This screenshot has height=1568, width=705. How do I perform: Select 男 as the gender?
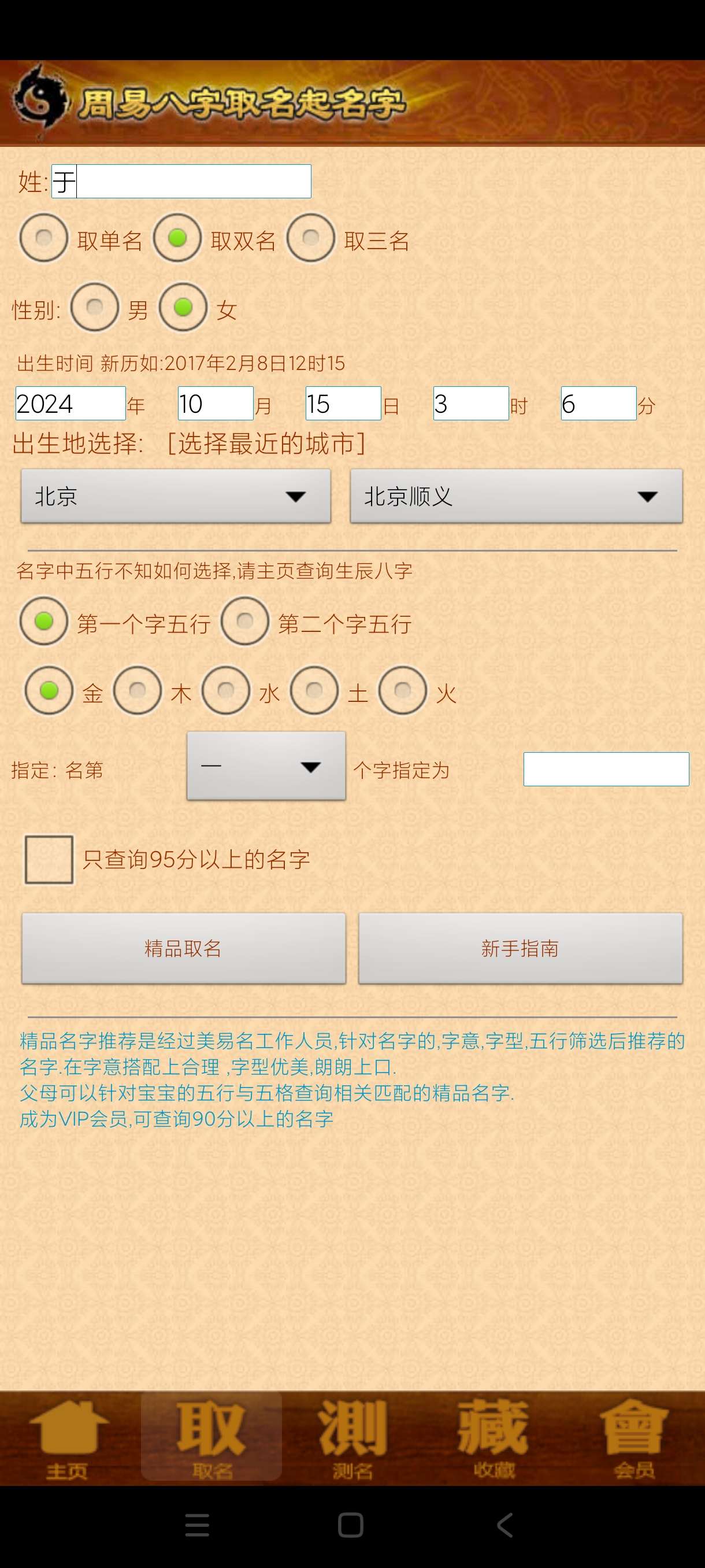(95, 309)
